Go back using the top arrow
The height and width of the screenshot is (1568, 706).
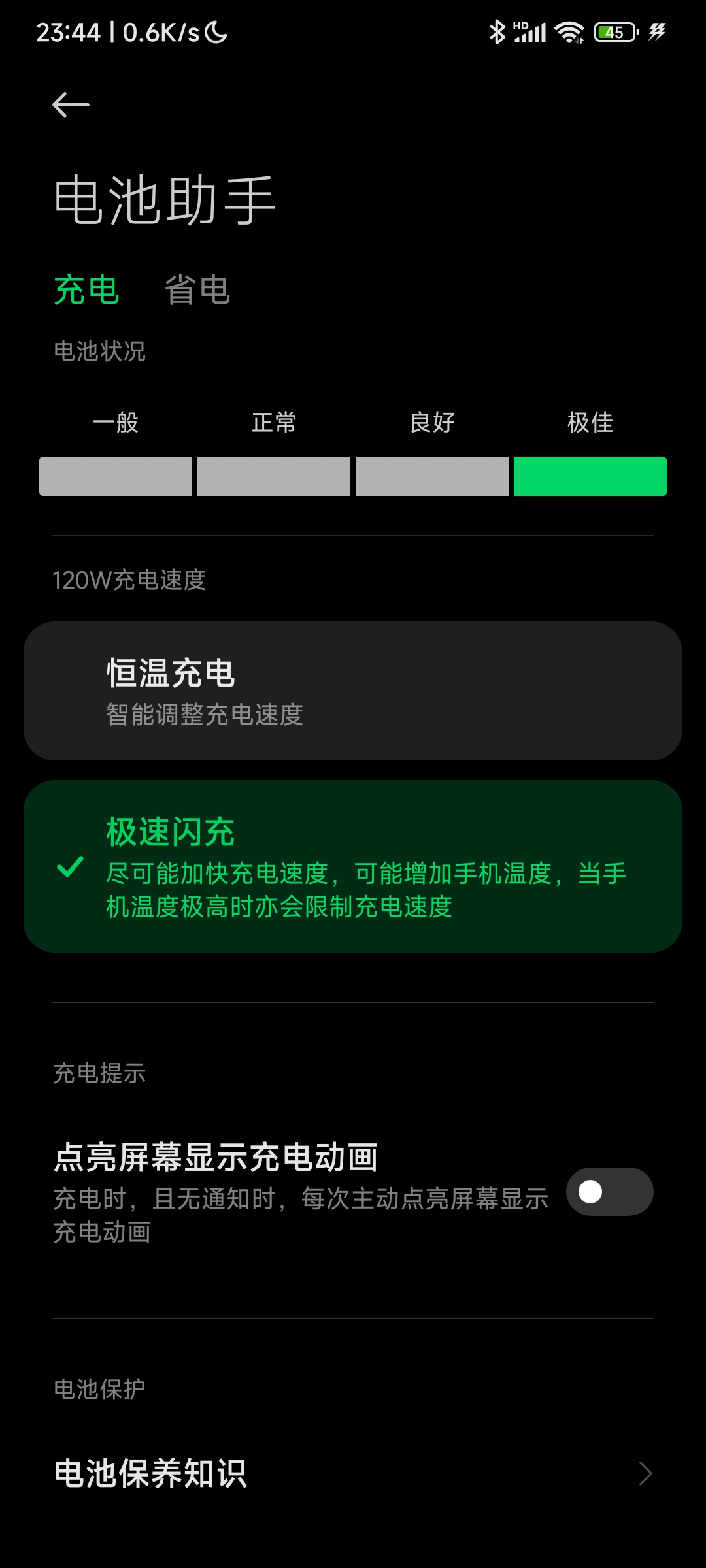71,105
